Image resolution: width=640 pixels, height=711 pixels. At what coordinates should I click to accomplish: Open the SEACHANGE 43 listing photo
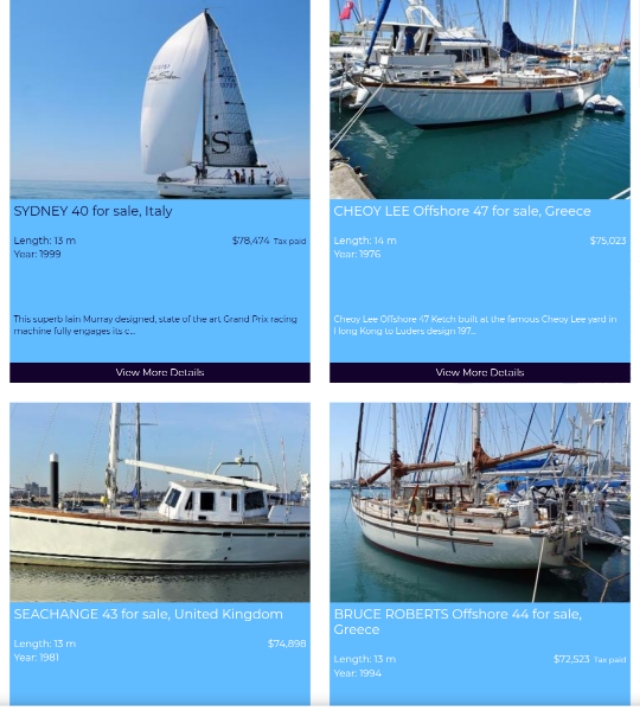point(160,502)
